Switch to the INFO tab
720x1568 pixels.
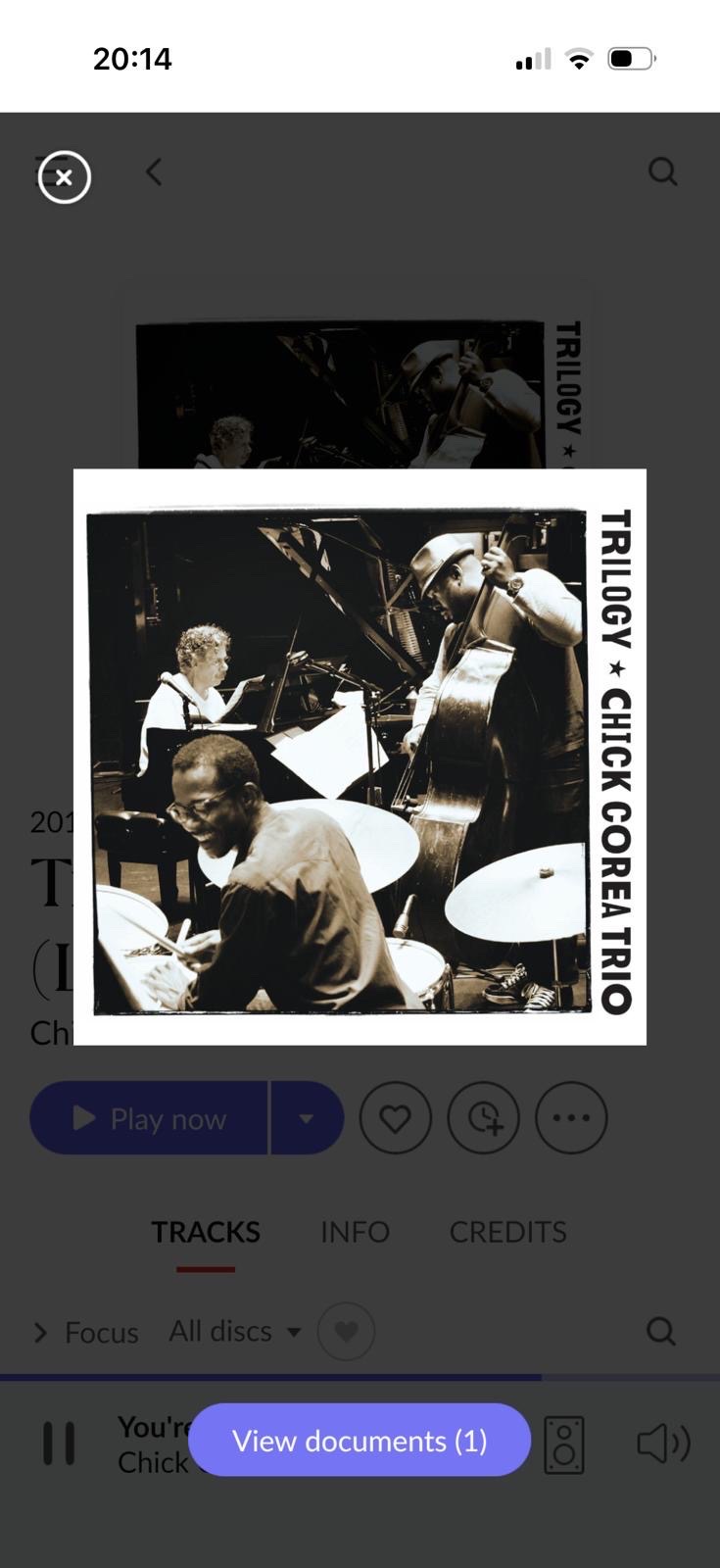click(355, 1232)
